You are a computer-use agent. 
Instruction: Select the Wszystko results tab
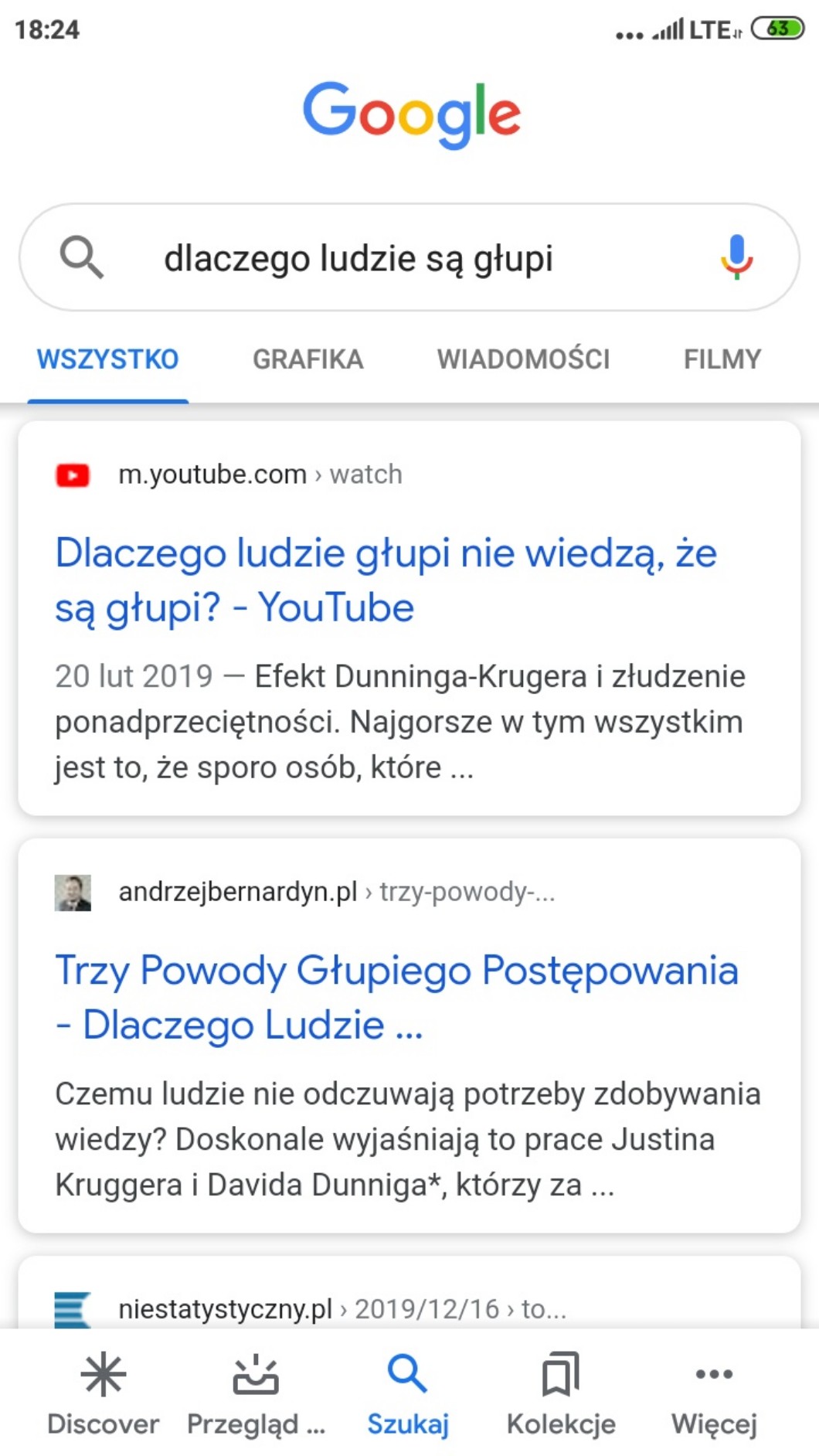click(108, 359)
